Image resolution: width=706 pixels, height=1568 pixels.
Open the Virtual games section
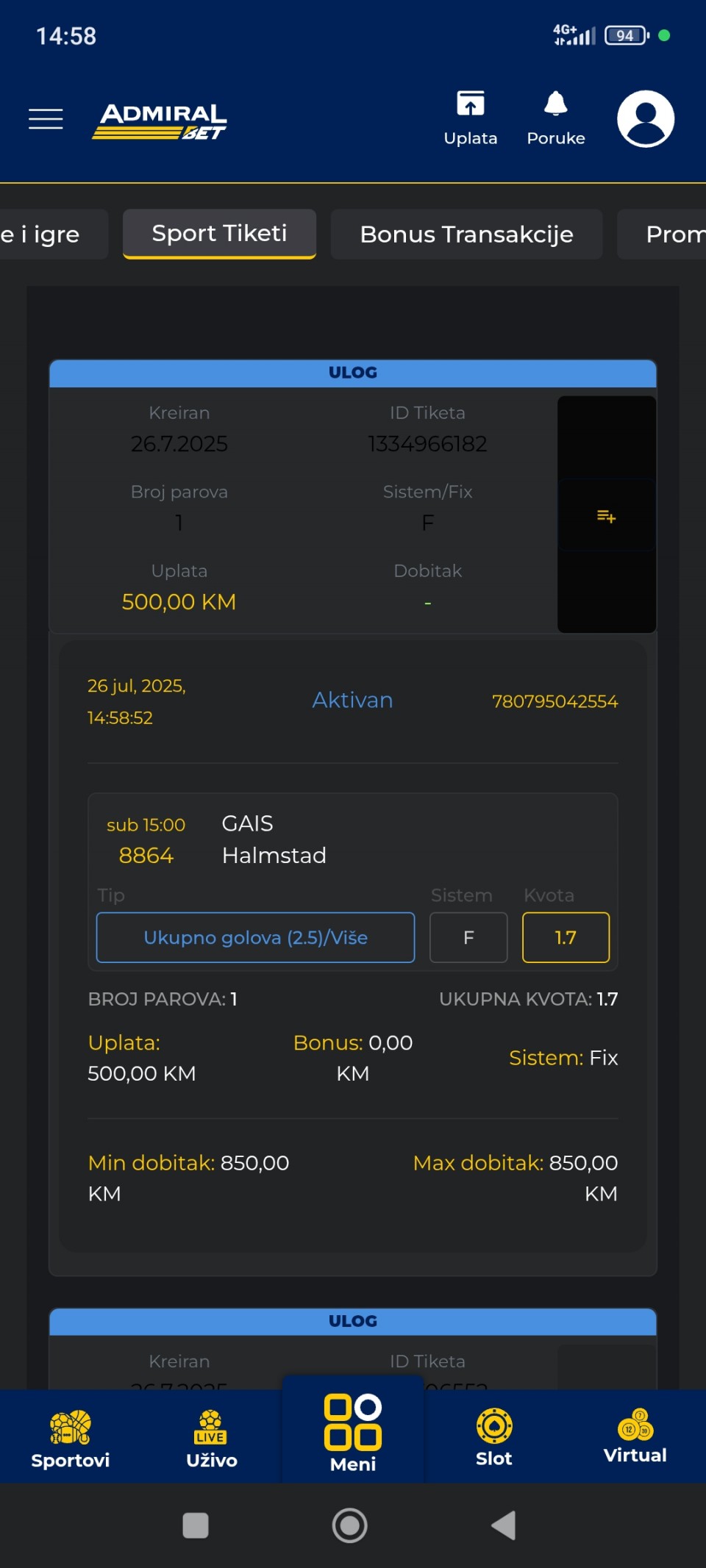[x=635, y=1436]
